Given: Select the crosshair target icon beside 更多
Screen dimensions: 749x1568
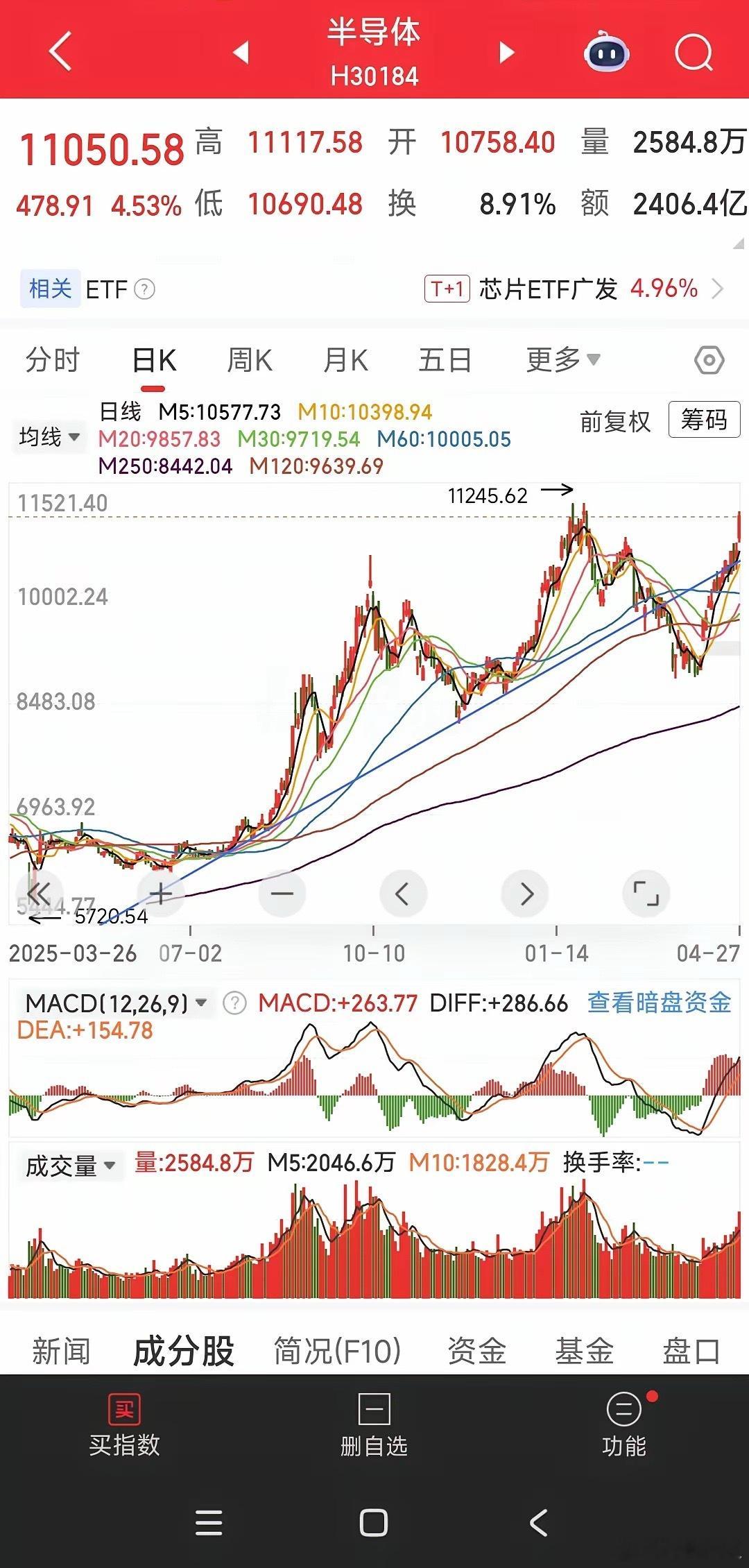Looking at the screenshot, I should pos(709,359).
